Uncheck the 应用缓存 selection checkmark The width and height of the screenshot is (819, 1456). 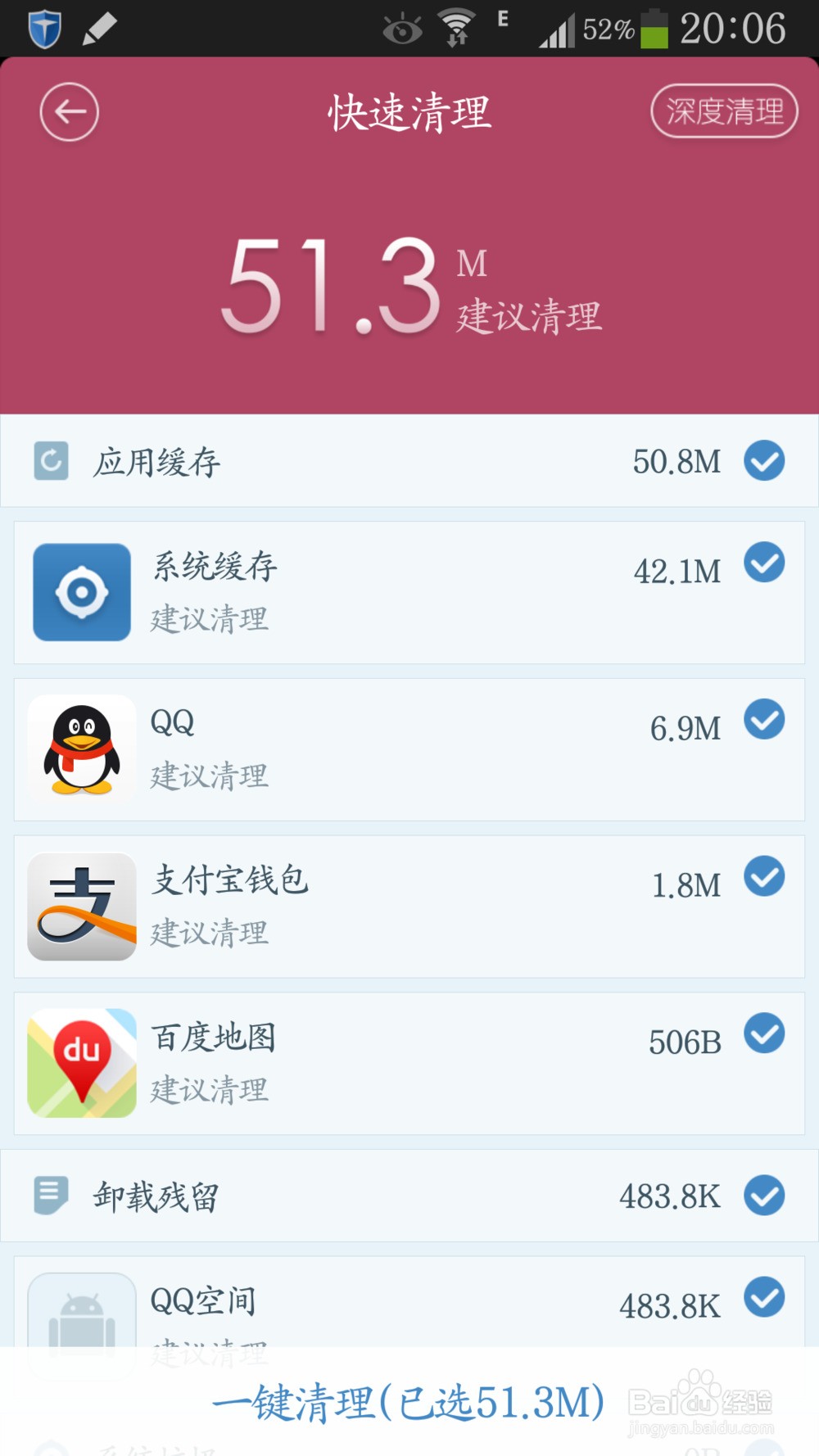click(x=763, y=460)
